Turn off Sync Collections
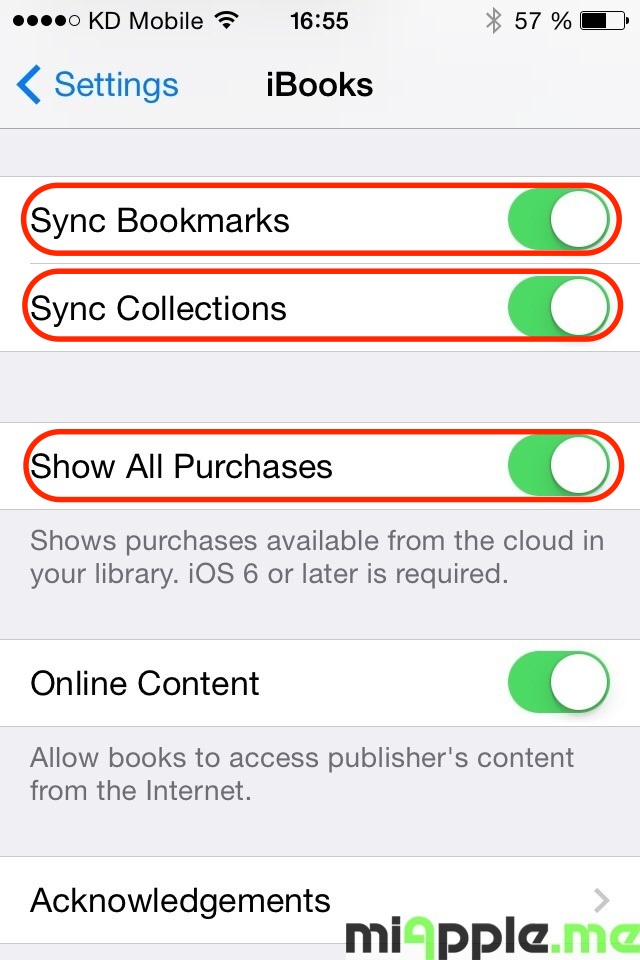This screenshot has width=640, height=960. [x=558, y=307]
